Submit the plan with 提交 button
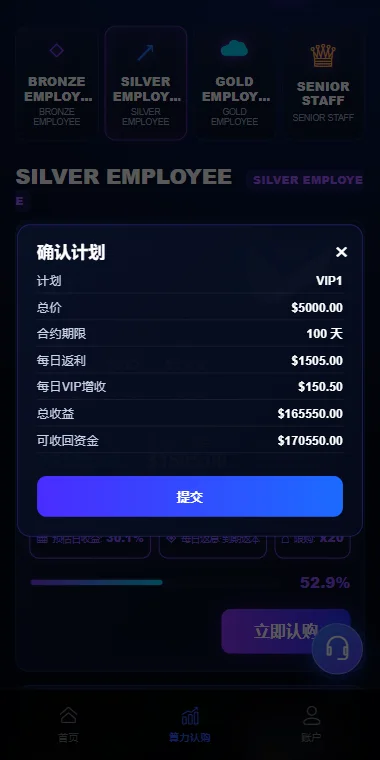The image size is (380, 760). pyautogui.click(x=190, y=496)
